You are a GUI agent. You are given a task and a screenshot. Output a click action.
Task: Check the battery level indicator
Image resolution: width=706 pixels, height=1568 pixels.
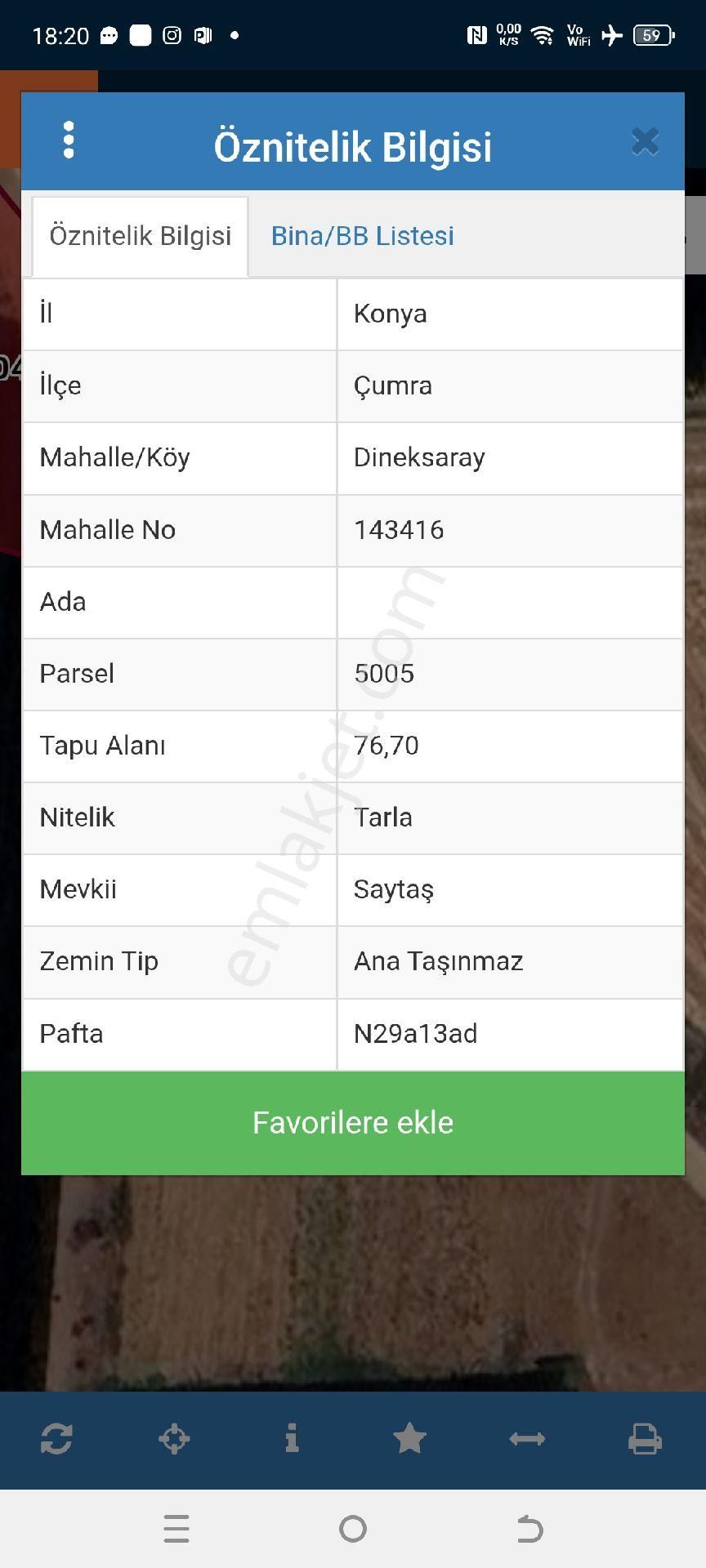(x=652, y=35)
